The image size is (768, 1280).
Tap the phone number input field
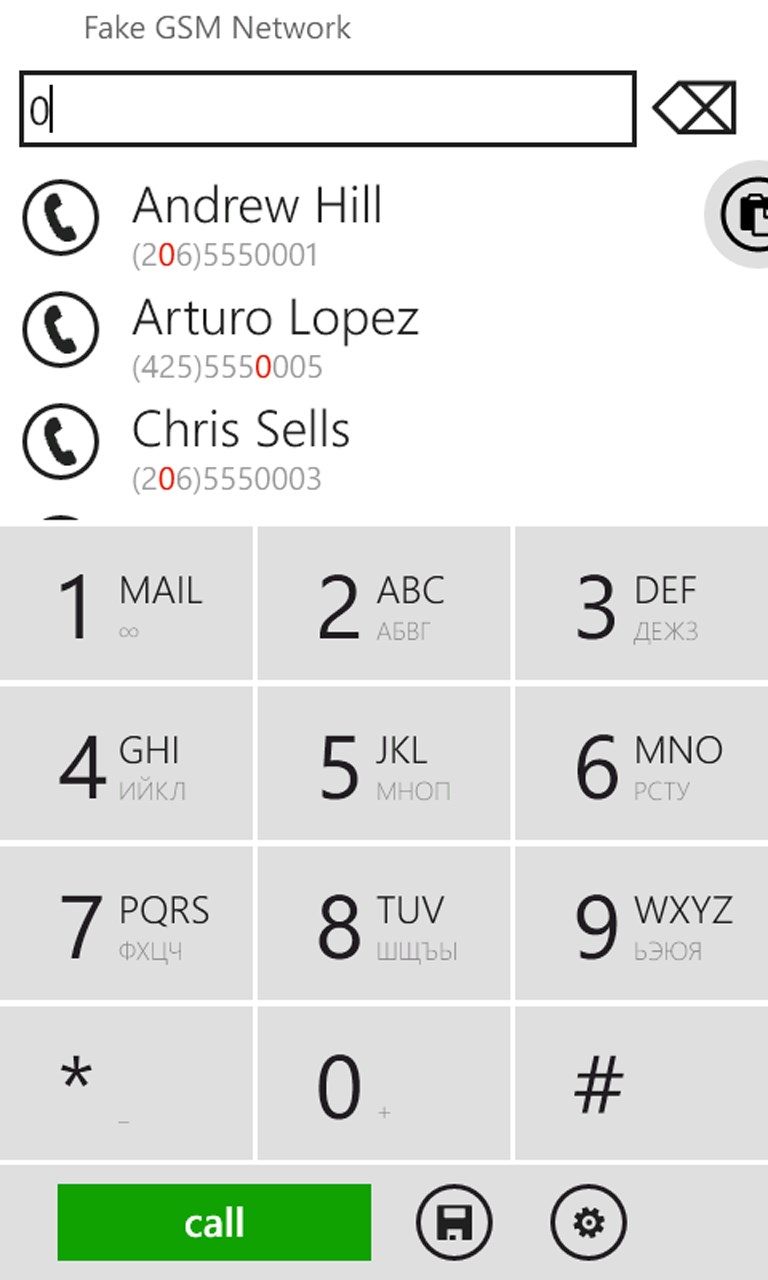(x=328, y=109)
